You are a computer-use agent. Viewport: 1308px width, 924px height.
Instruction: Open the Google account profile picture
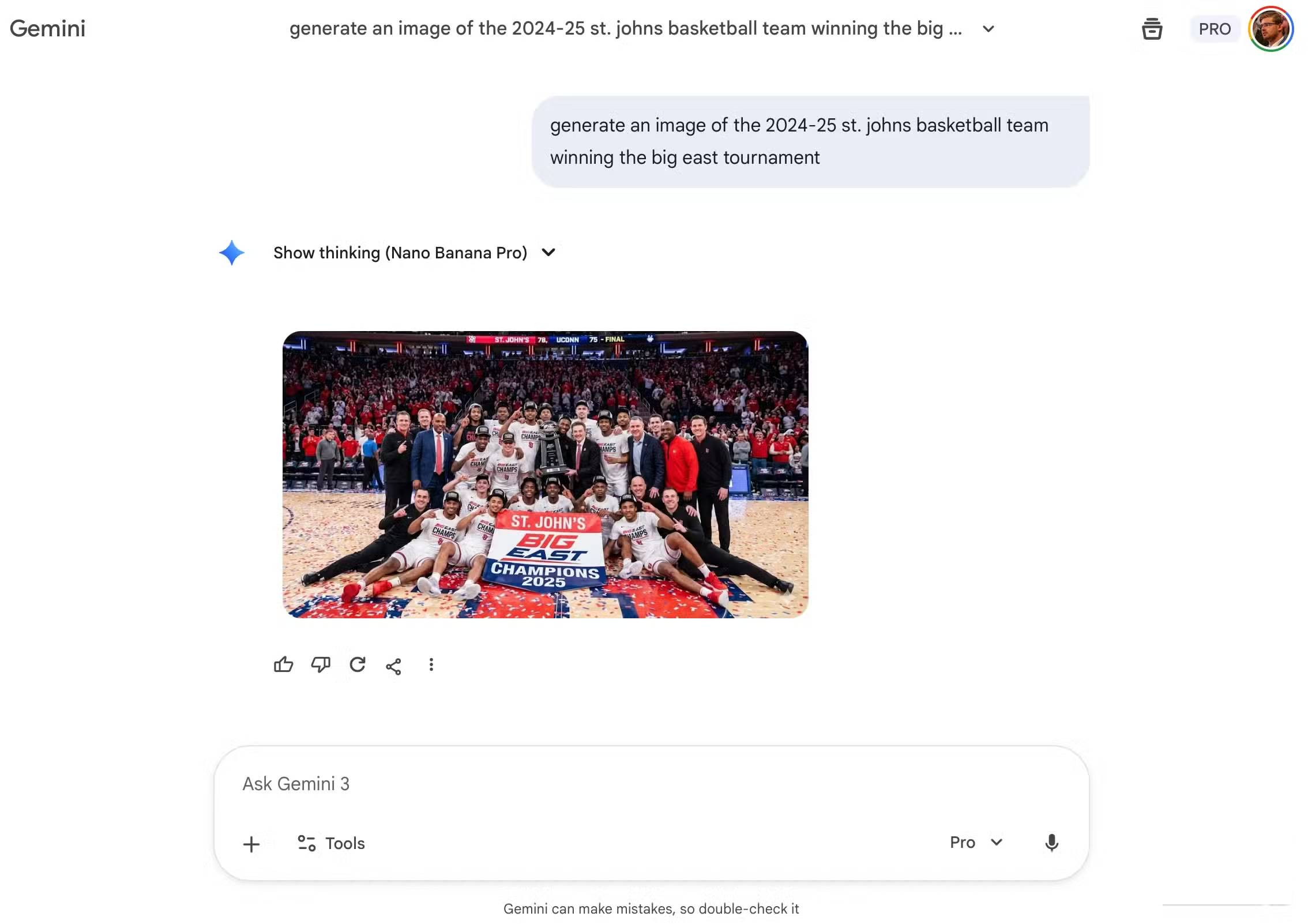tap(1271, 29)
